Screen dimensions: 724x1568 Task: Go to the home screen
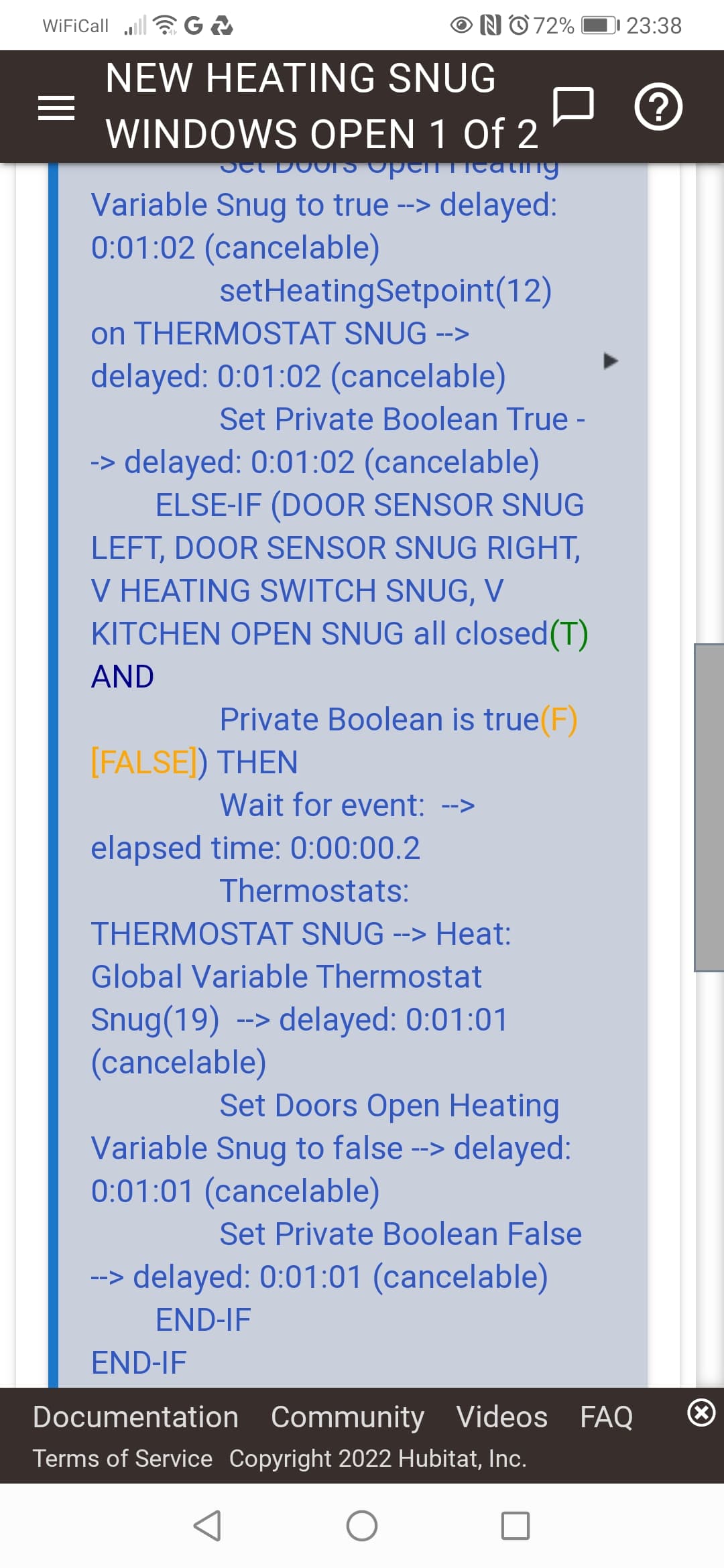(362, 1526)
